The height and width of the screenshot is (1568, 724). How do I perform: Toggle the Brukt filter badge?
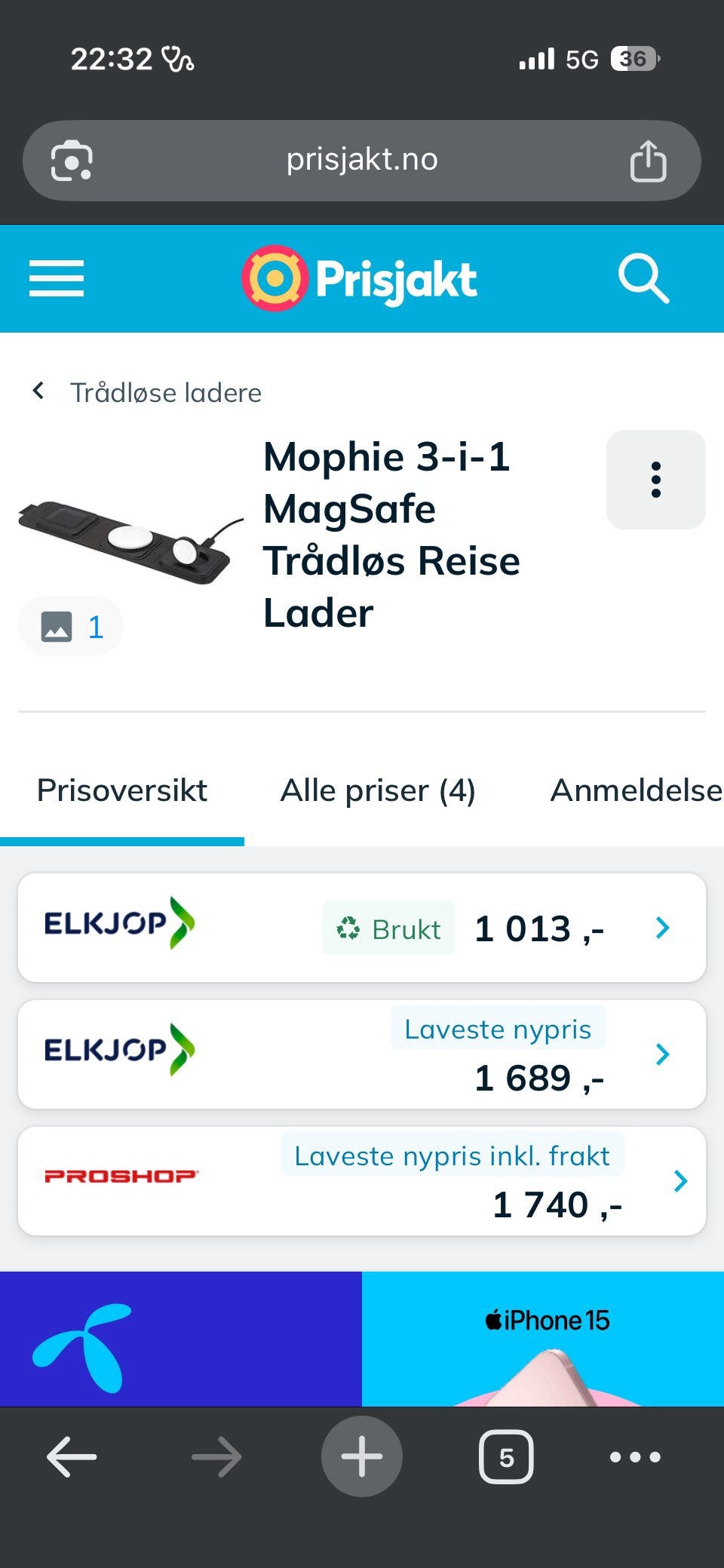point(388,928)
